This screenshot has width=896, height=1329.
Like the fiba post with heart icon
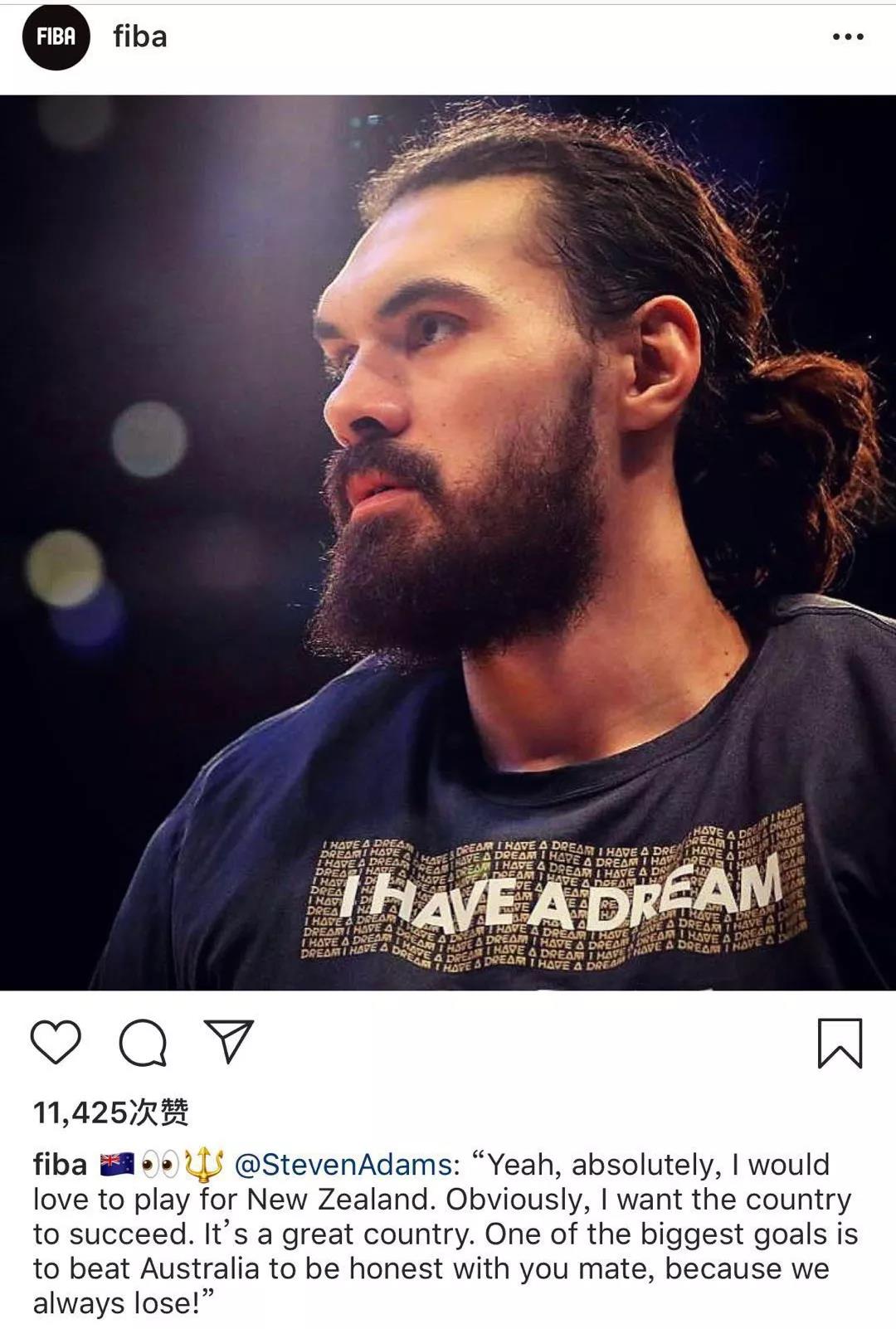pos(56,1042)
